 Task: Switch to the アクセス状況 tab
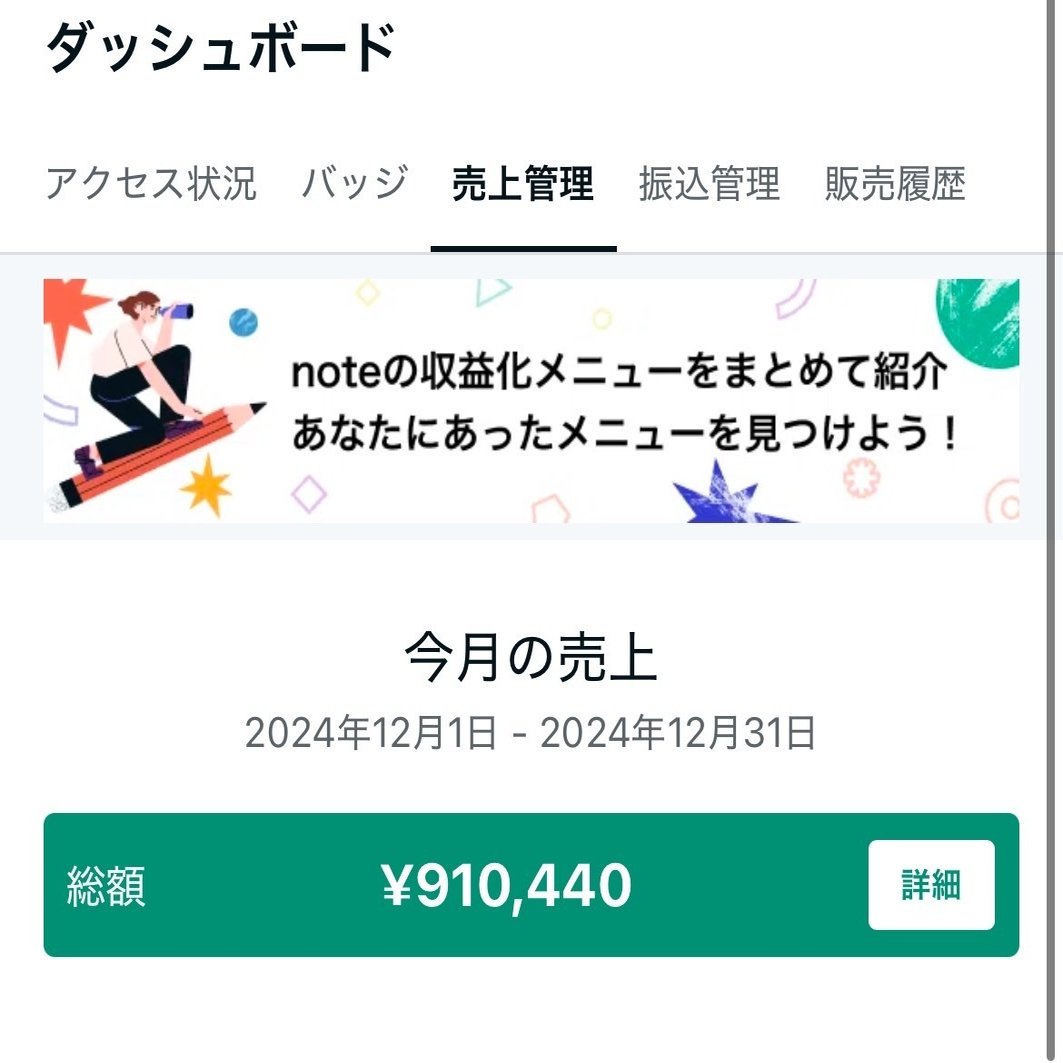(x=151, y=185)
